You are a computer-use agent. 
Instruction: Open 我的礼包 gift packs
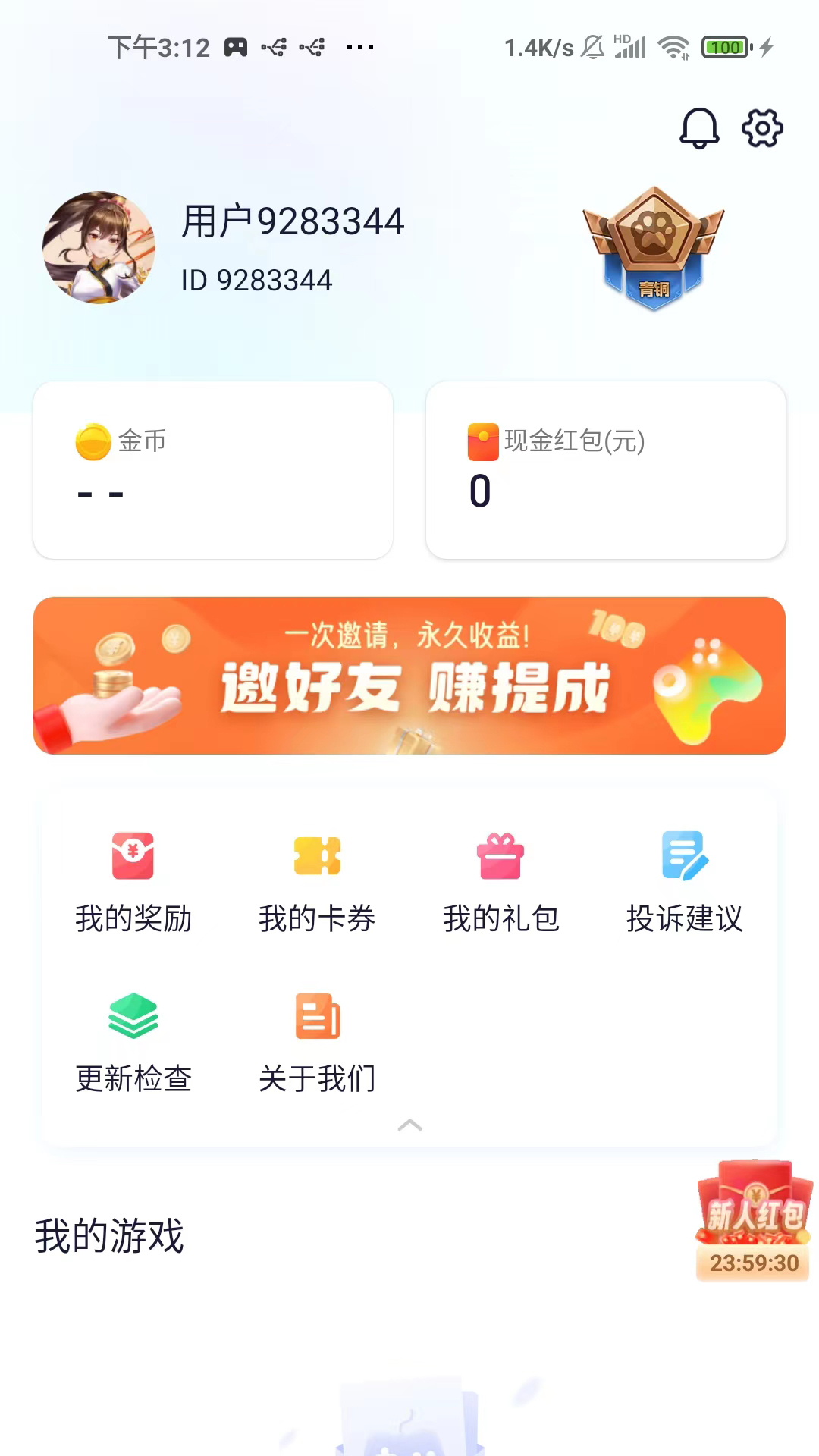(502, 880)
